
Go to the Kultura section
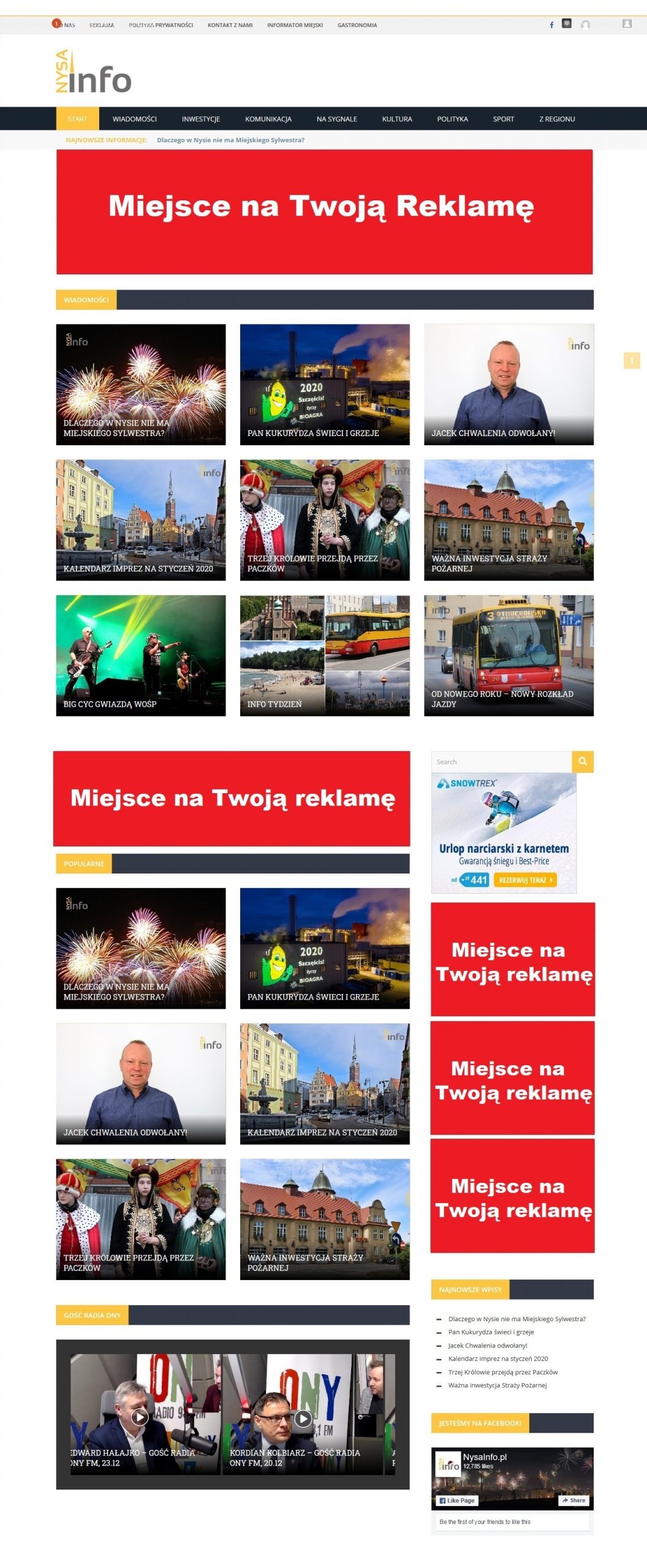396,119
